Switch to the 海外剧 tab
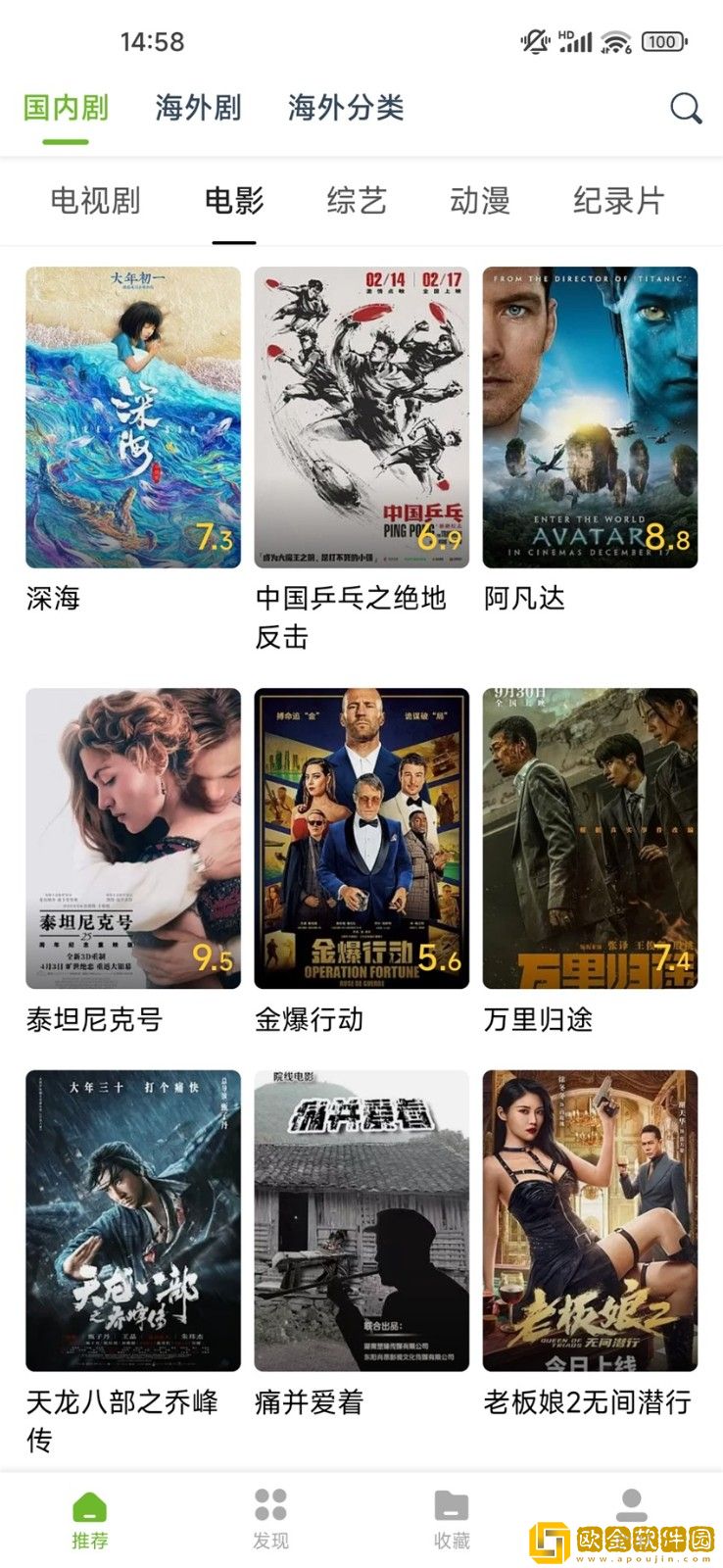The width and height of the screenshot is (723, 1568). coord(197,108)
